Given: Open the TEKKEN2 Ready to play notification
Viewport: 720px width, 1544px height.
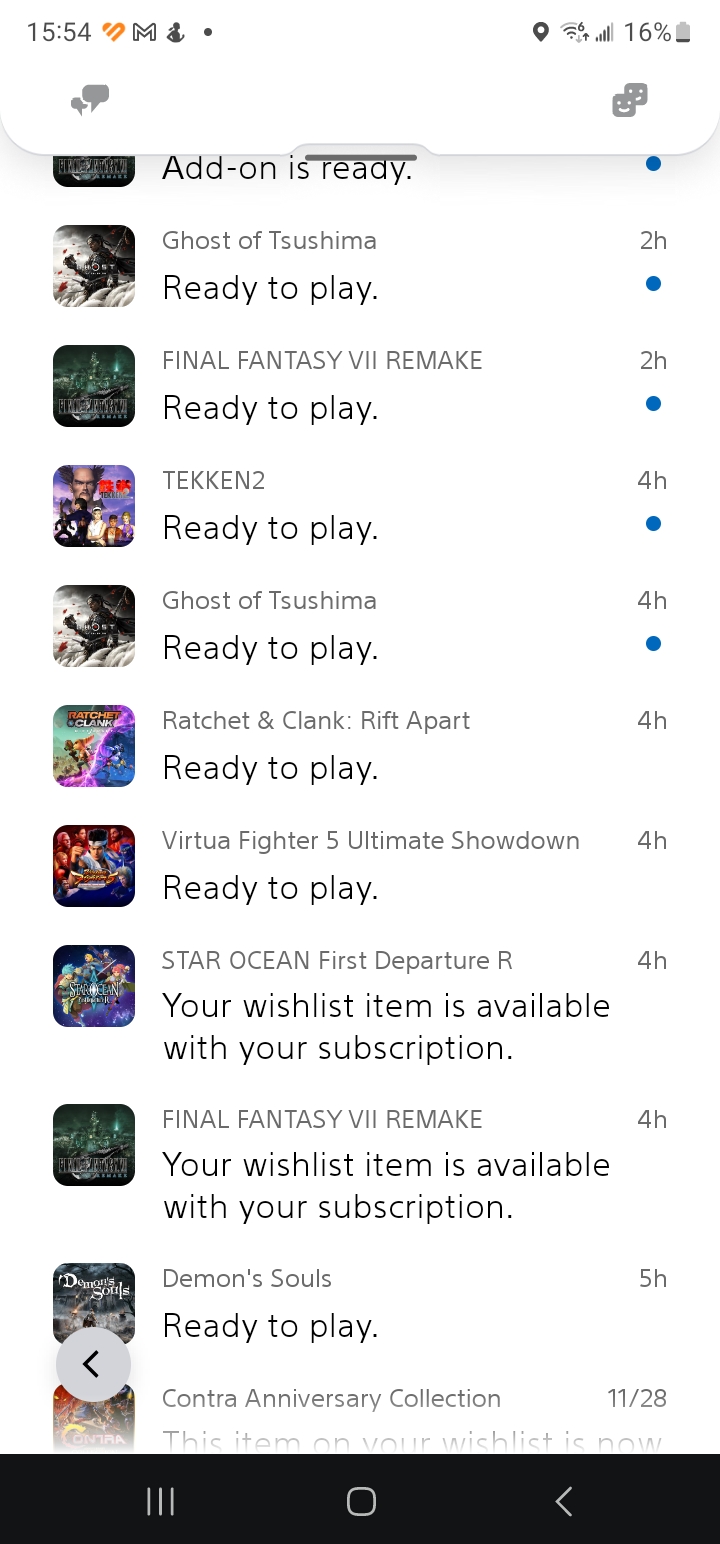Looking at the screenshot, I should click(360, 506).
